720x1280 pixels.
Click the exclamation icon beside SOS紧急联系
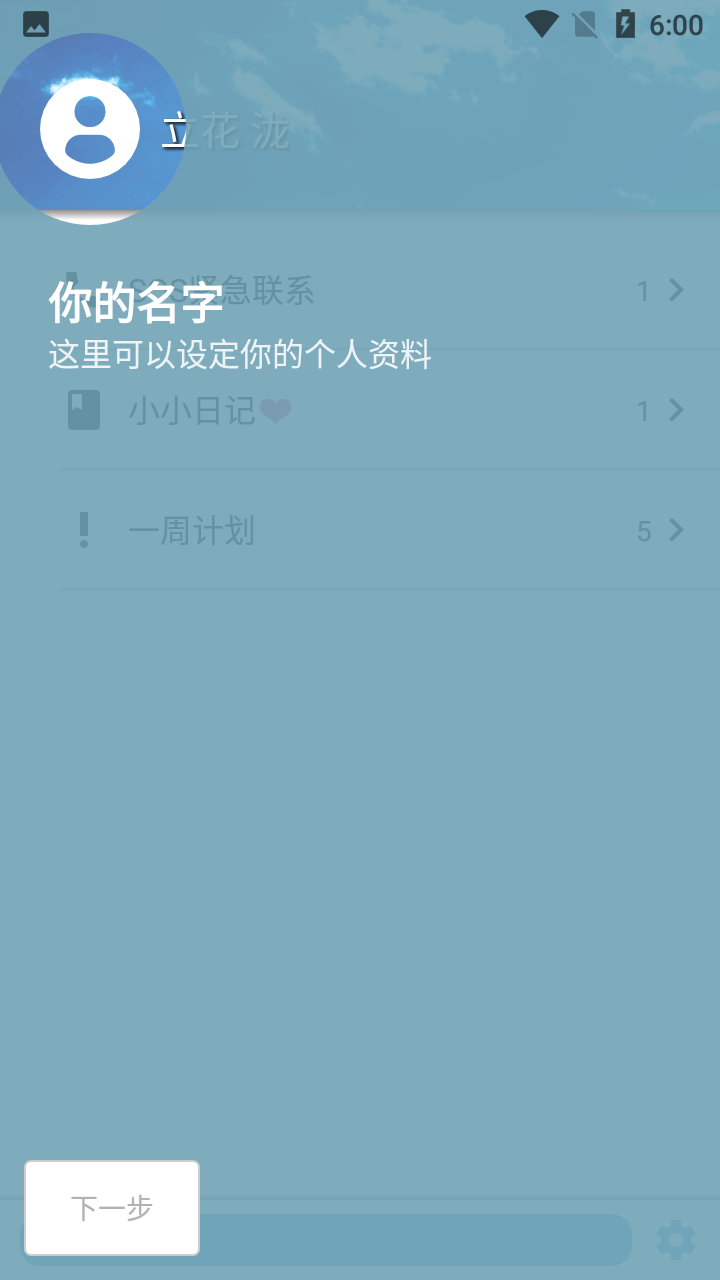[x=84, y=290]
